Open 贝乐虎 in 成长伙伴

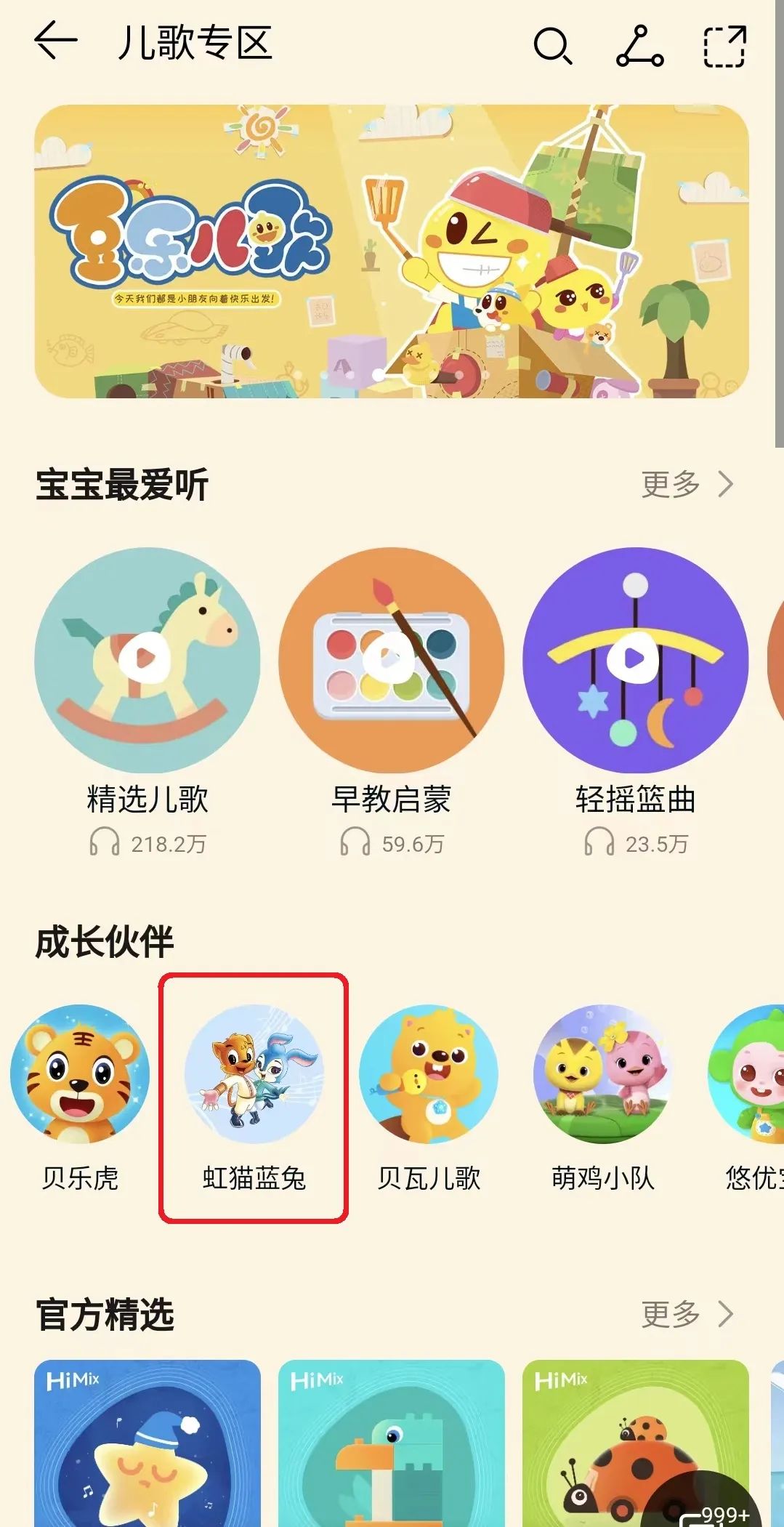click(80, 1074)
